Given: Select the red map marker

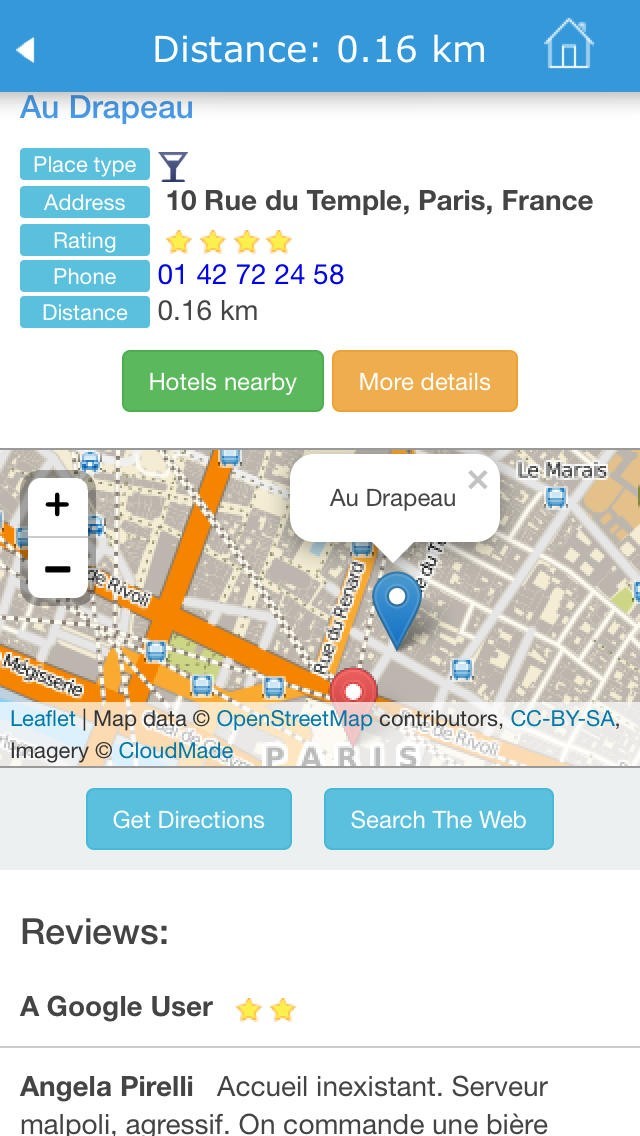Looking at the screenshot, I should point(353,691).
